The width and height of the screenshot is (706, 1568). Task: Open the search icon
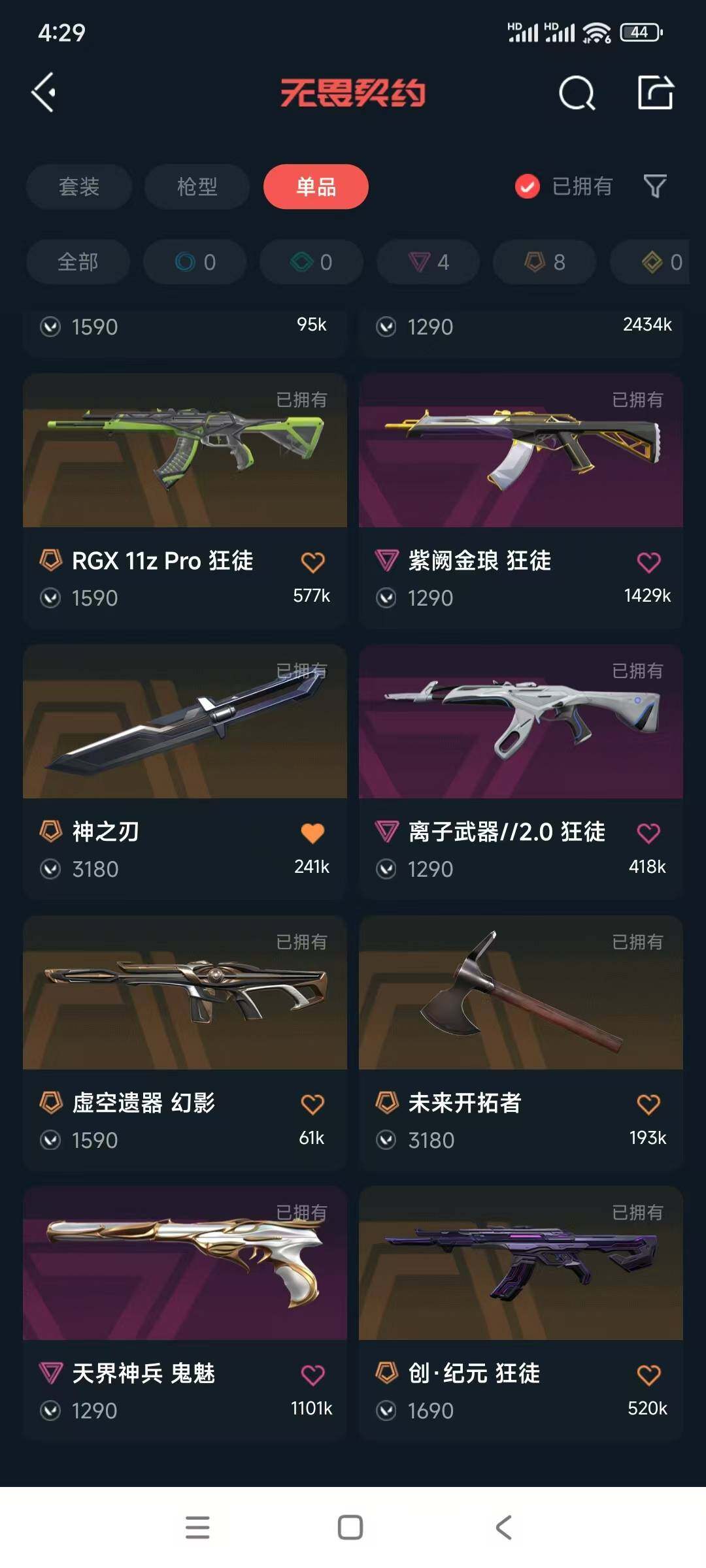point(577,93)
